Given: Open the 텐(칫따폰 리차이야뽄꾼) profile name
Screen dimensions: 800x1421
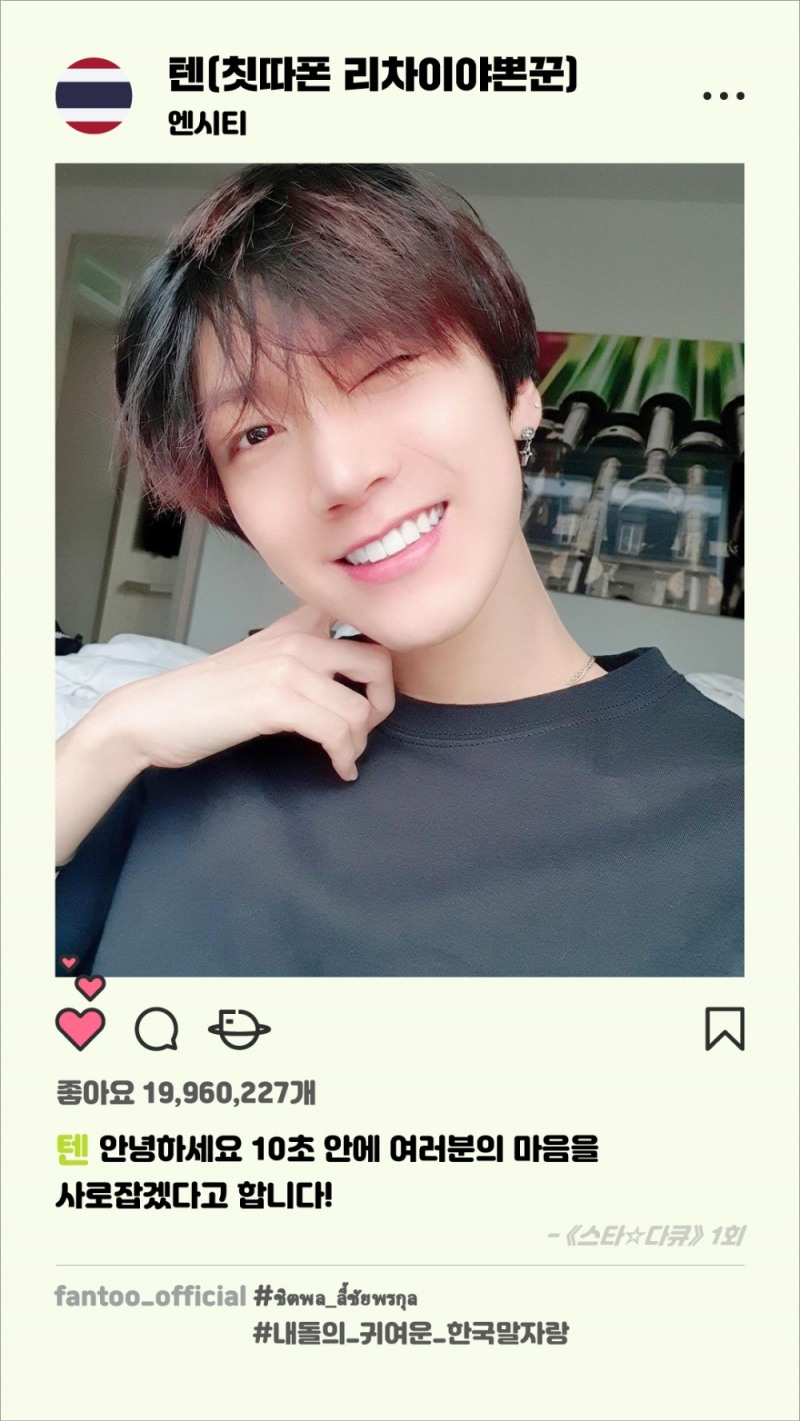Looking at the screenshot, I should [x=370, y=76].
